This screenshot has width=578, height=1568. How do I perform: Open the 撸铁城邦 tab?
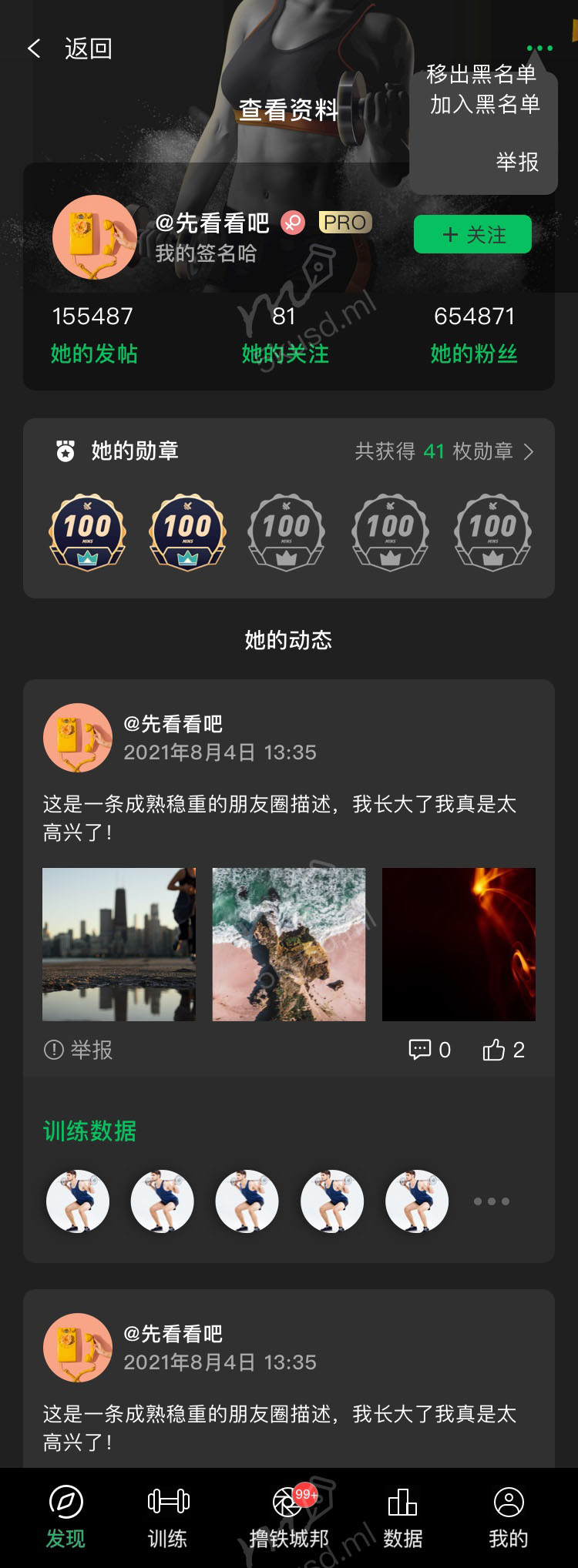coord(289,1517)
